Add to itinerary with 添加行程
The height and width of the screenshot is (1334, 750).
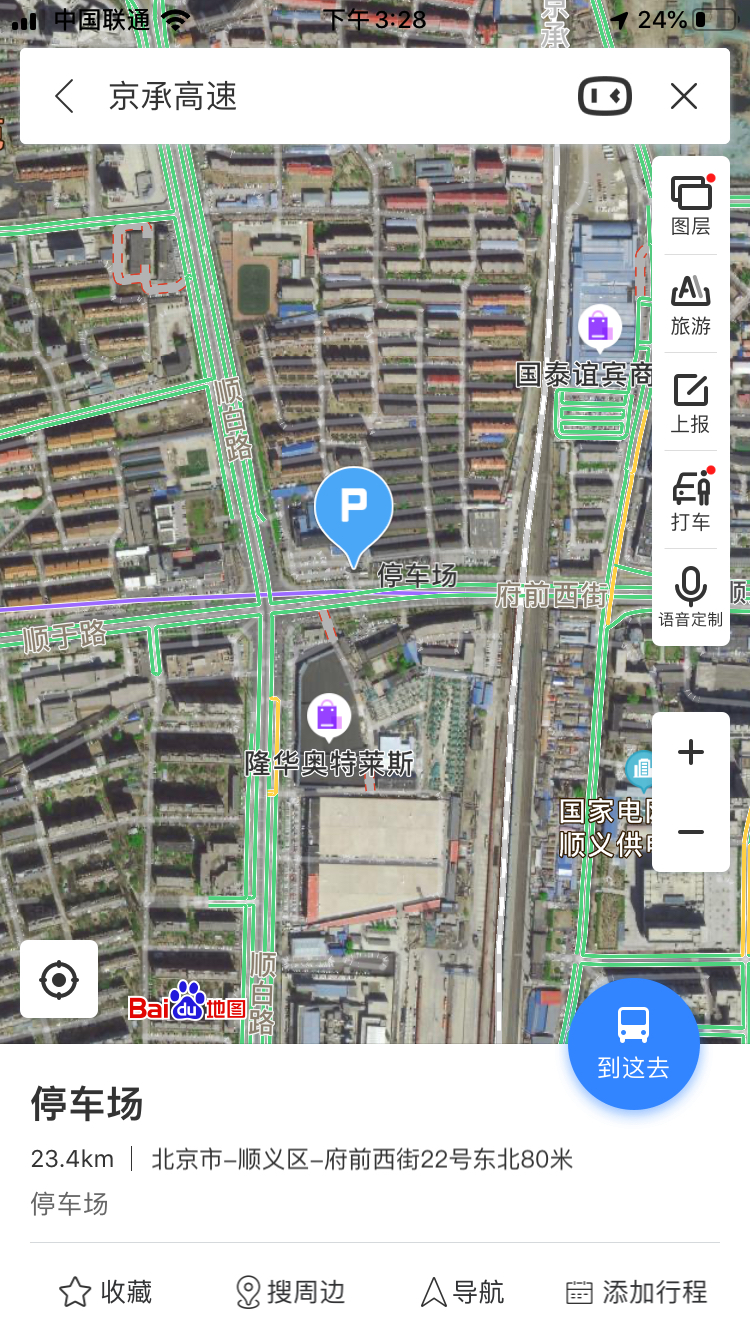(636, 1292)
